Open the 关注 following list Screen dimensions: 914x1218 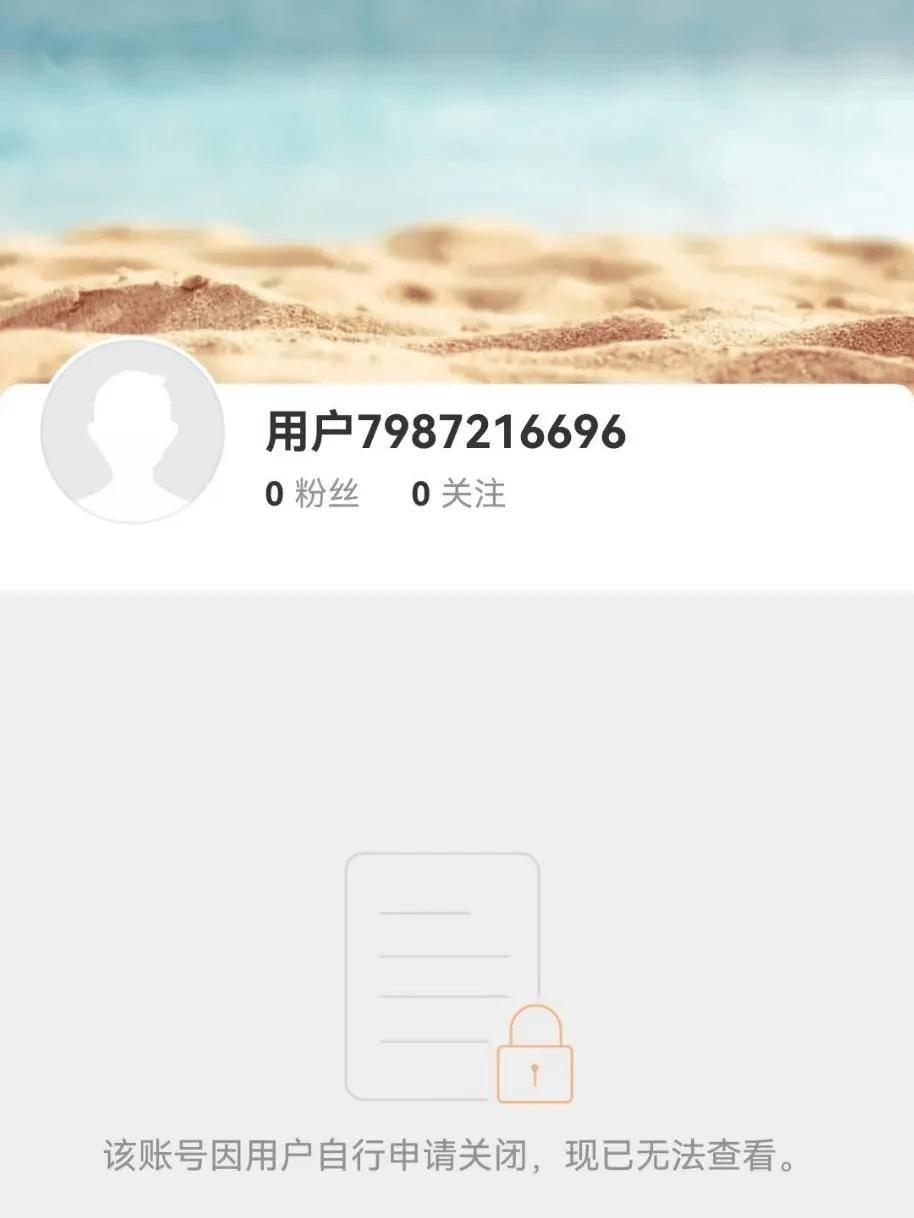459,494
